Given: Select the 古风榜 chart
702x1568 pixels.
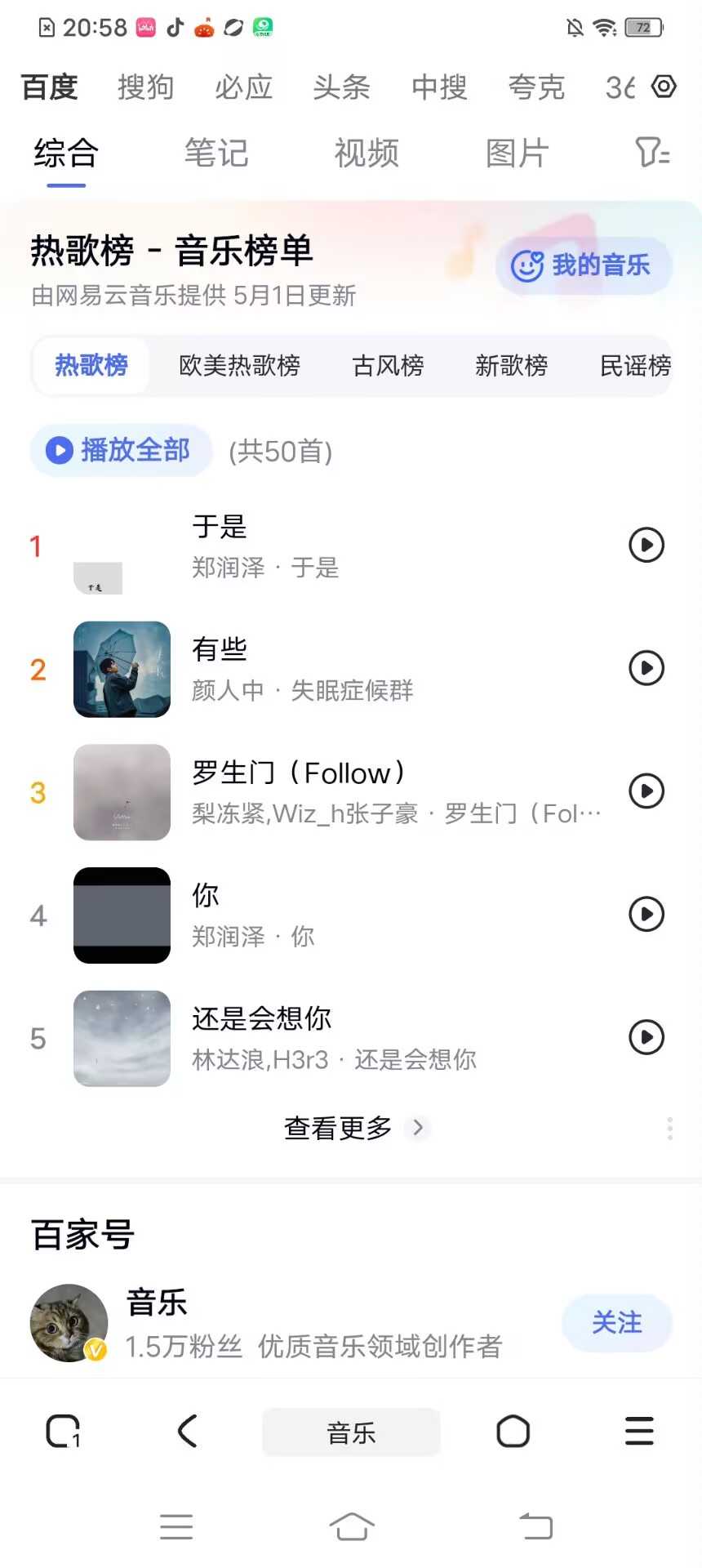Looking at the screenshot, I should pos(388,365).
